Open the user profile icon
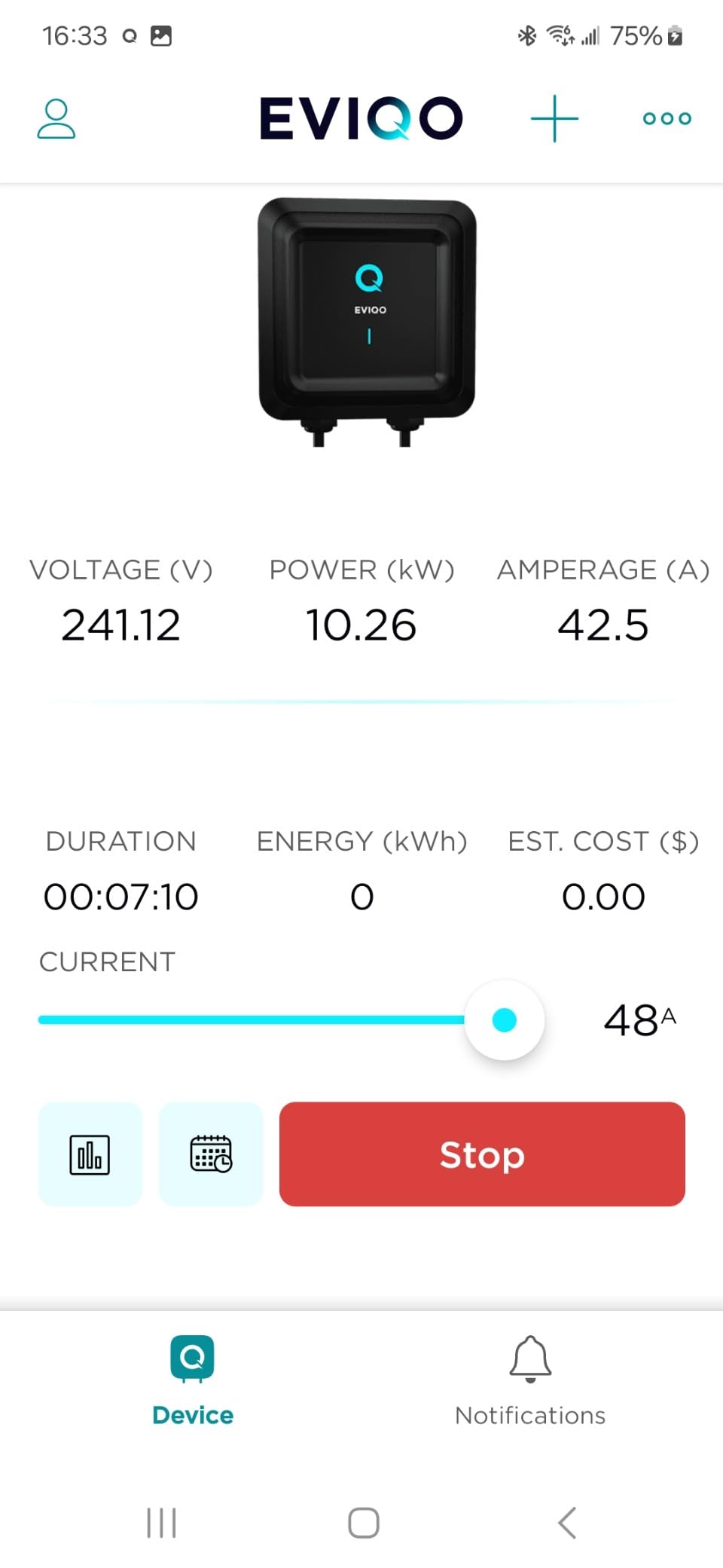 pos(56,118)
